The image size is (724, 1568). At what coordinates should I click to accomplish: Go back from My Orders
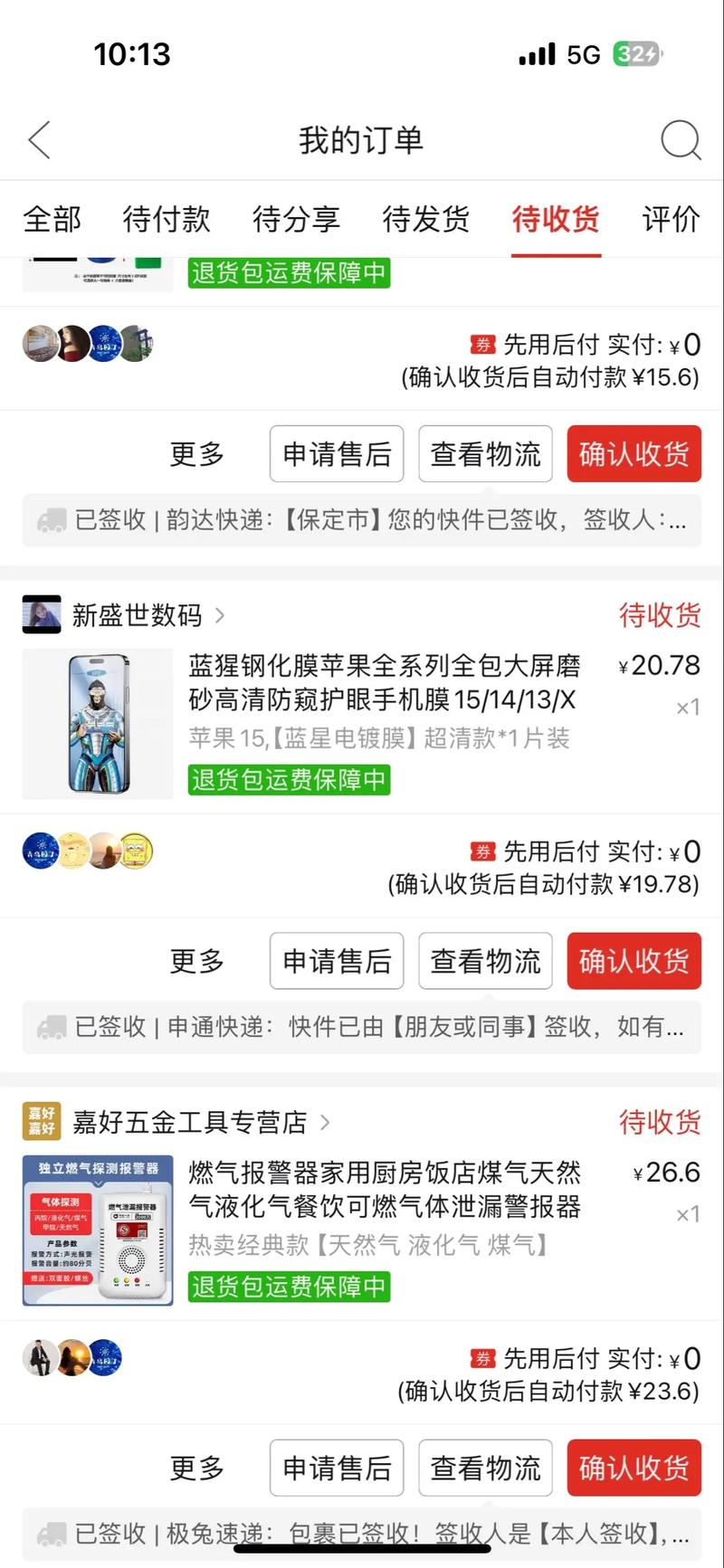[40, 140]
